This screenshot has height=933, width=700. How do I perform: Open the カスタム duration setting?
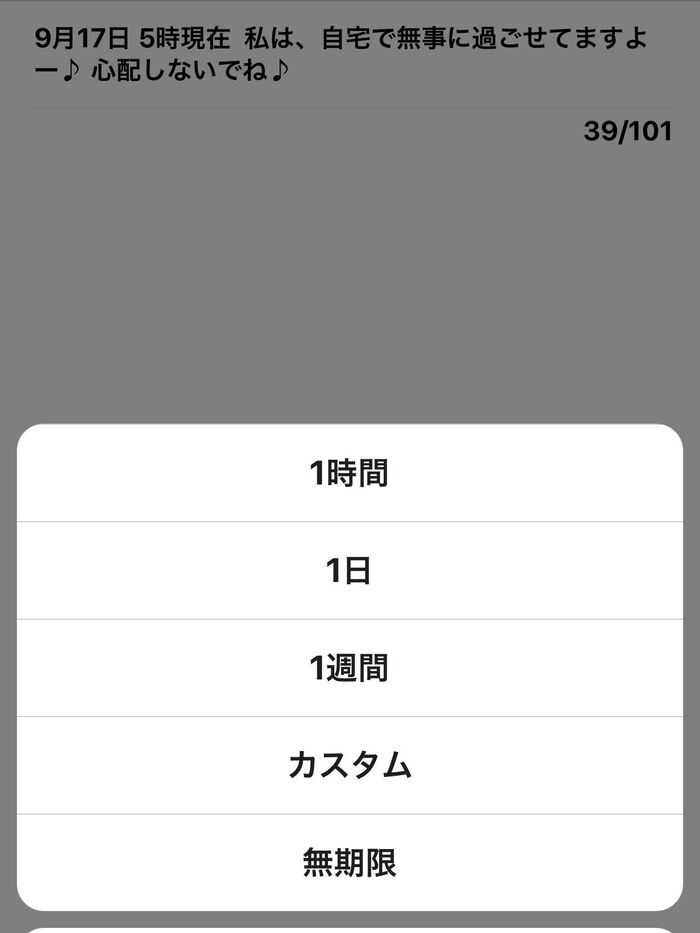349,765
